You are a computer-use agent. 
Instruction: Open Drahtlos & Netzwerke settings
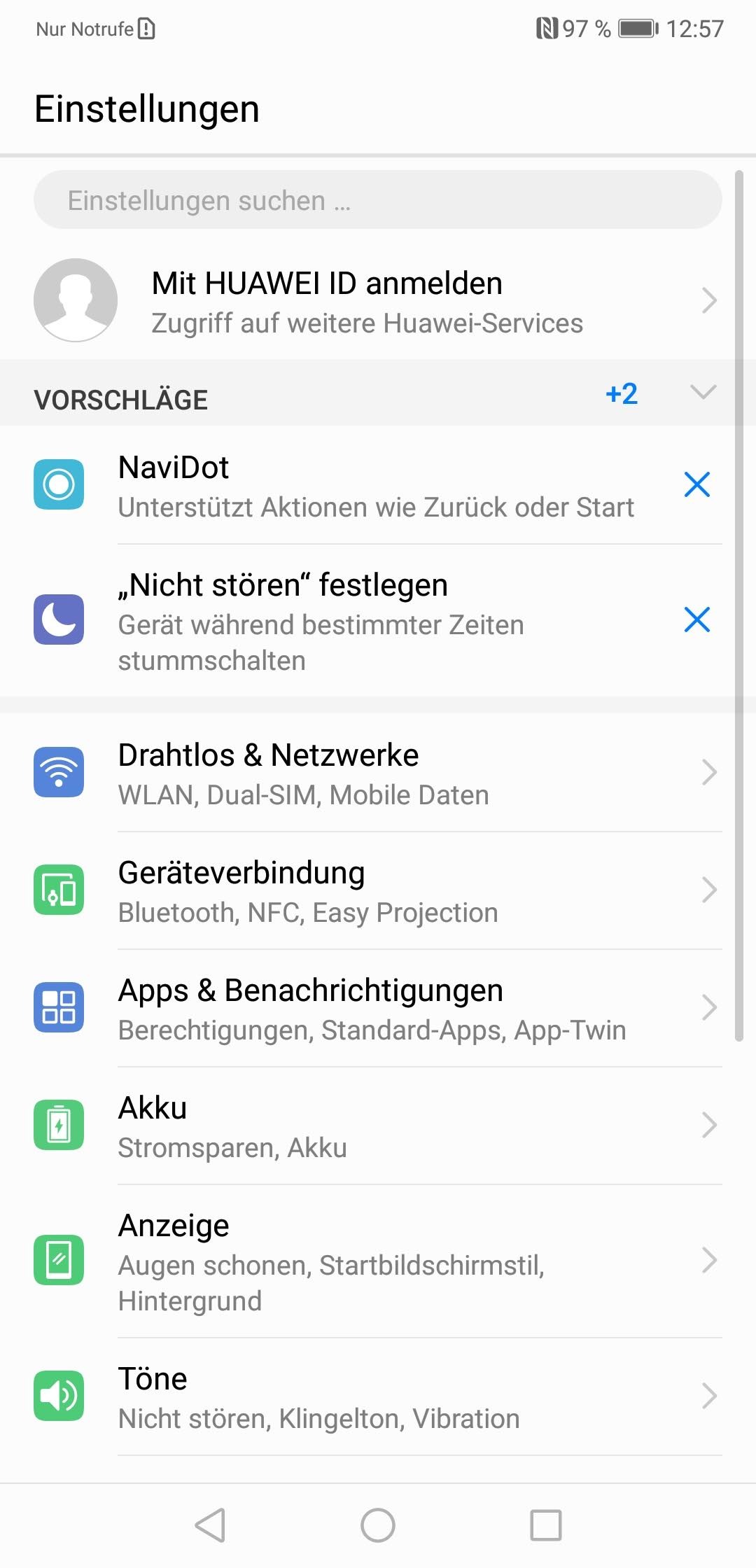coord(377,773)
